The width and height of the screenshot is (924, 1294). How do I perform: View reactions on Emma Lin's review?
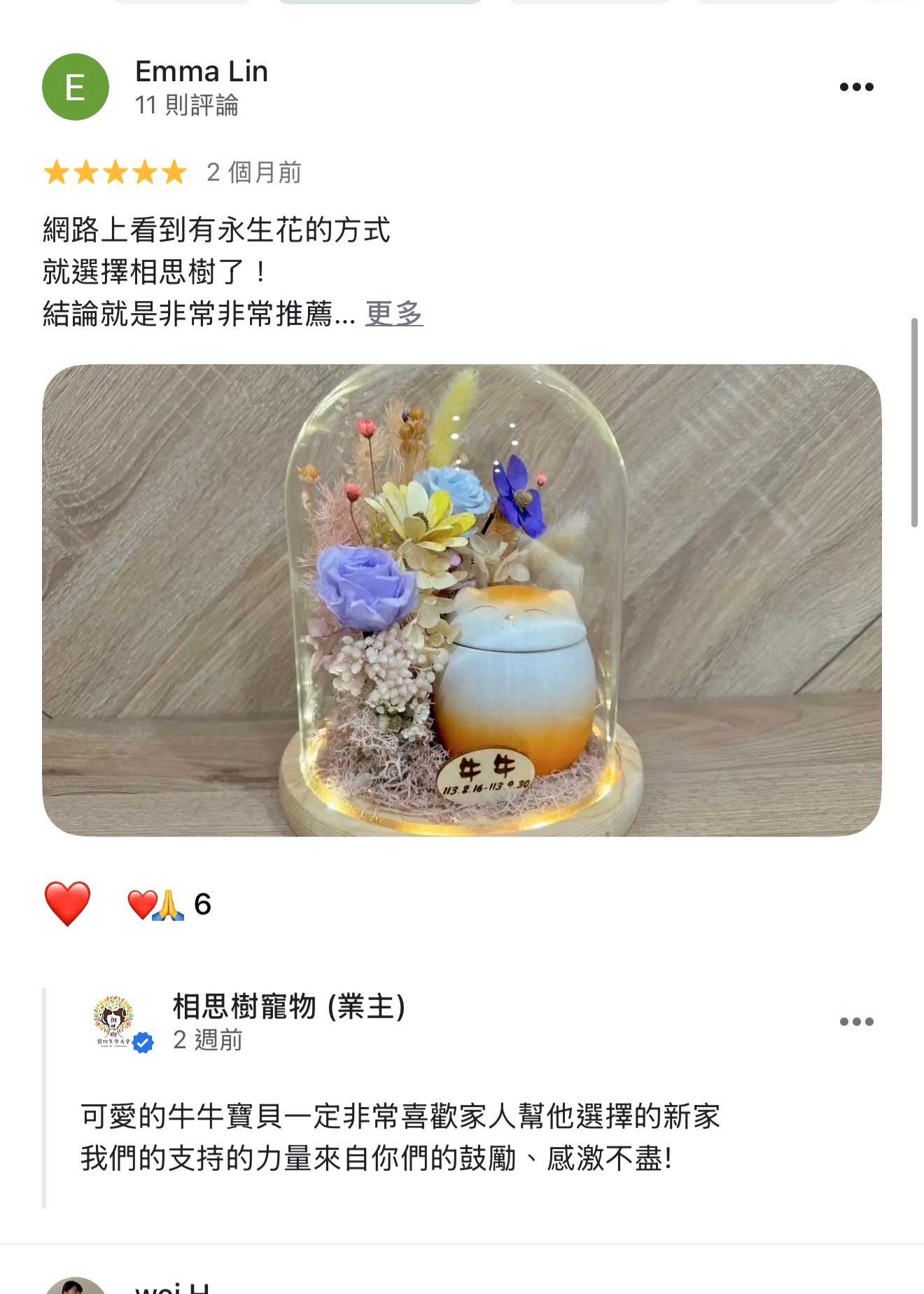coord(169,904)
